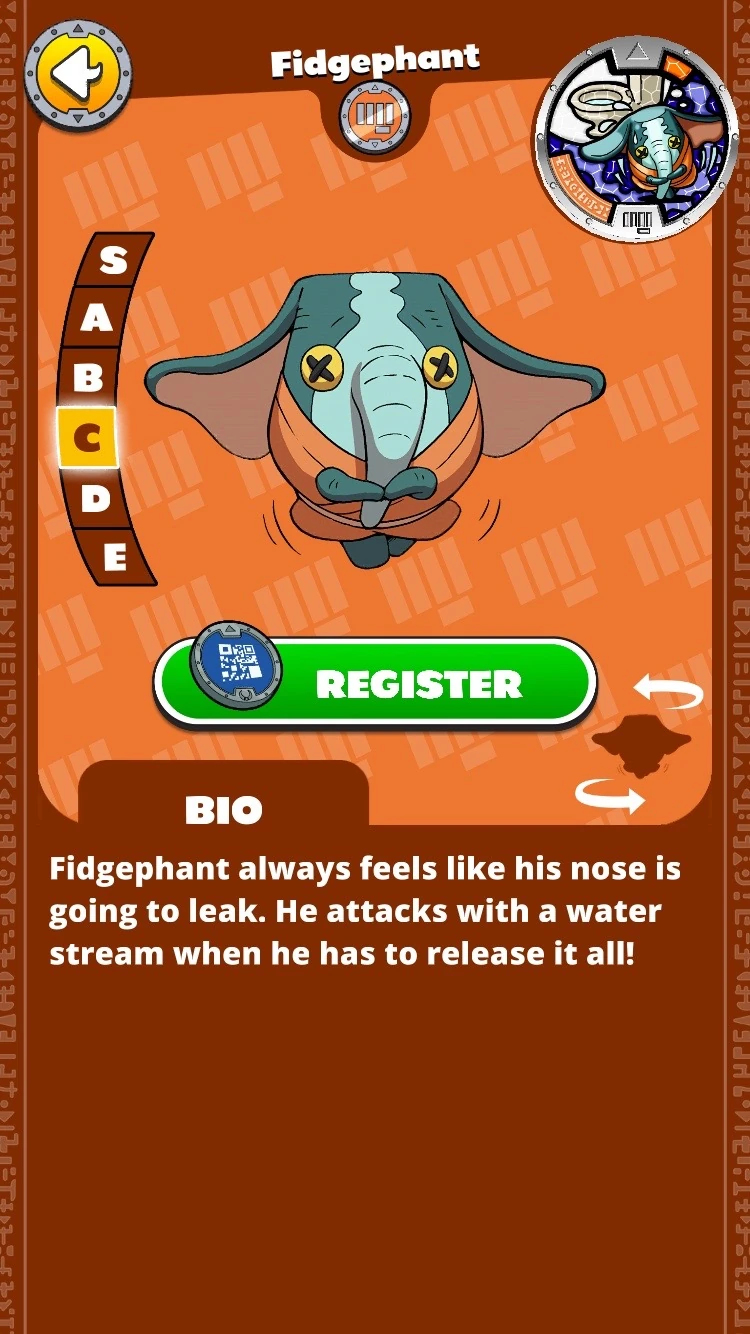Open the Bio tab
The width and height of the screenshot is (750, 1334).
[x=223, y=810]
